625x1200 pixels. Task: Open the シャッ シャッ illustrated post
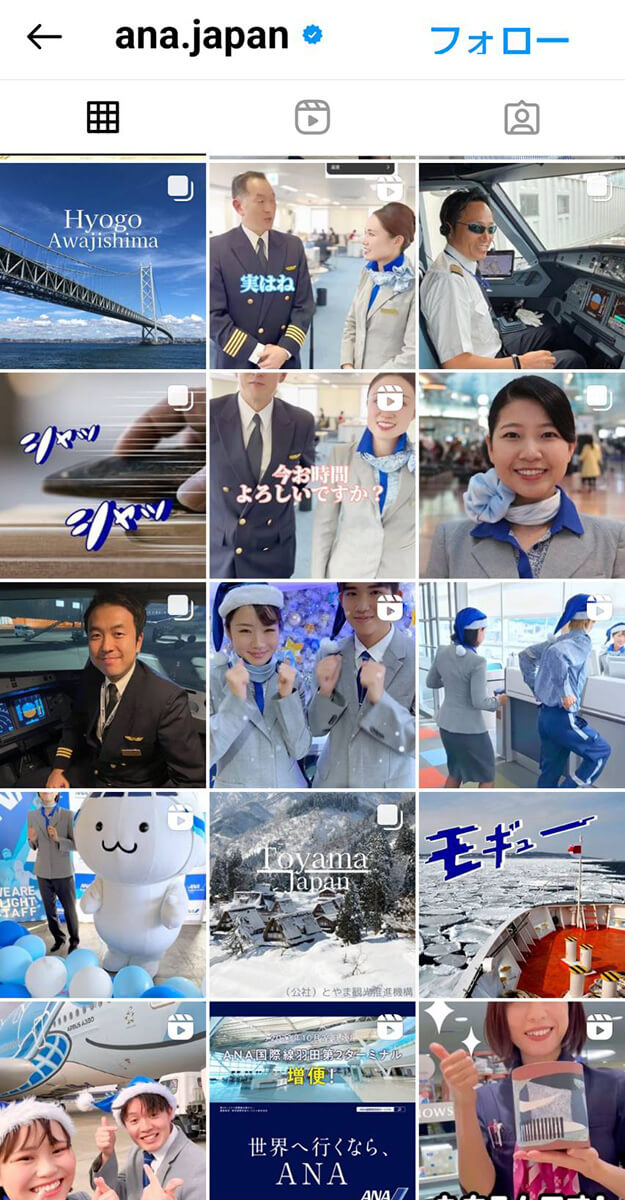[103, 476]
